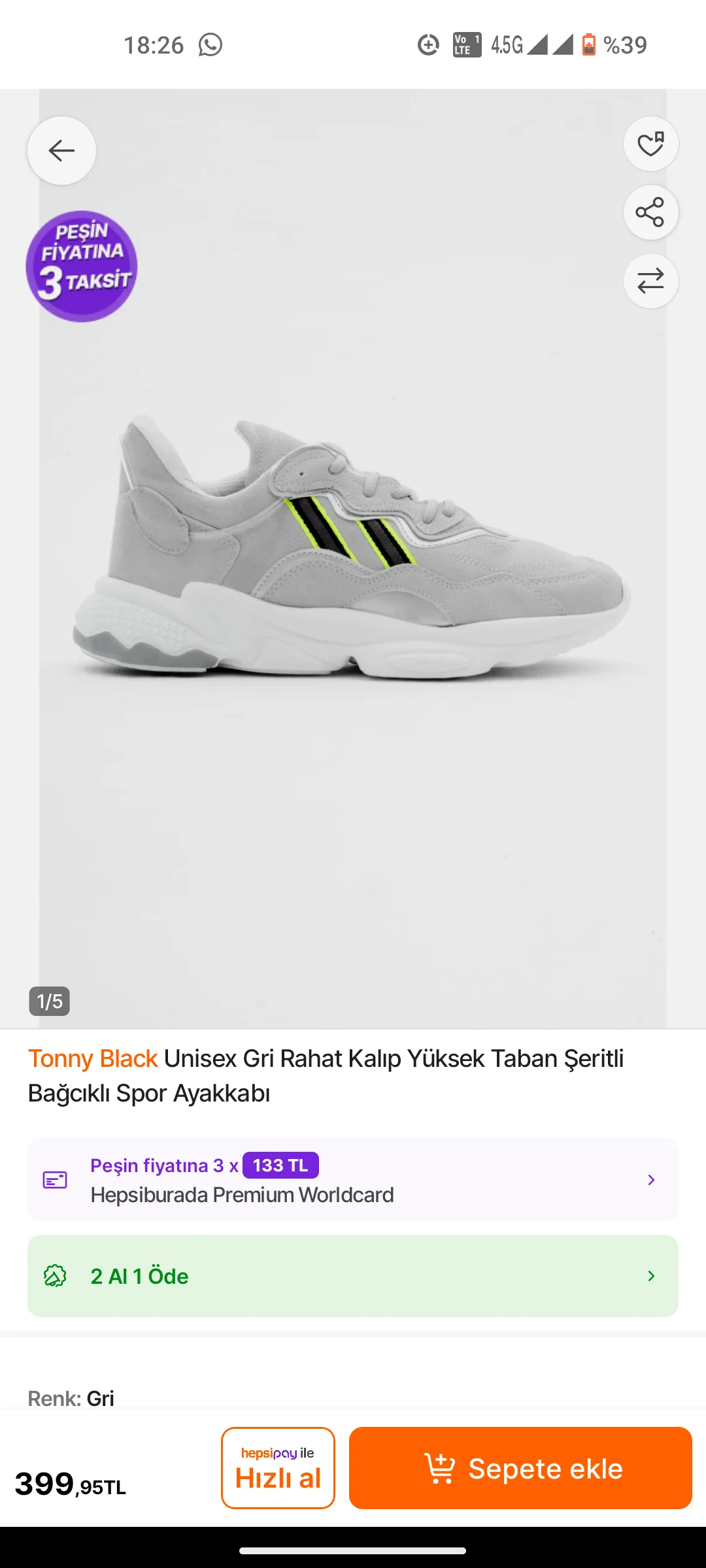The width and height of the screenshot is (706, 1568).
Task: Add this shoe to favorites list
Action: pos(650,144)
